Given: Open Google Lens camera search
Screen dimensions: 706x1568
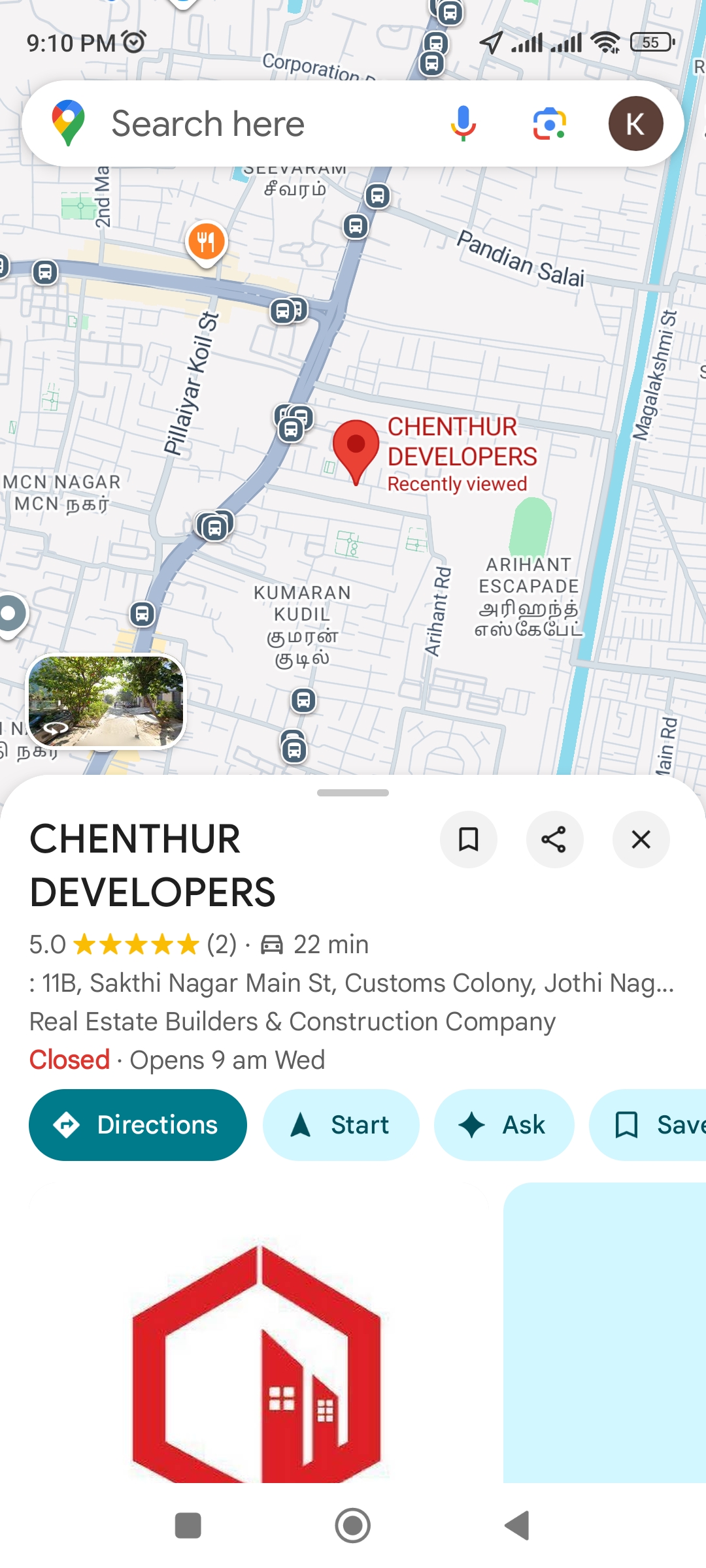Looking at the screenshot, I should pyautogui.click(x=549, y=123).
